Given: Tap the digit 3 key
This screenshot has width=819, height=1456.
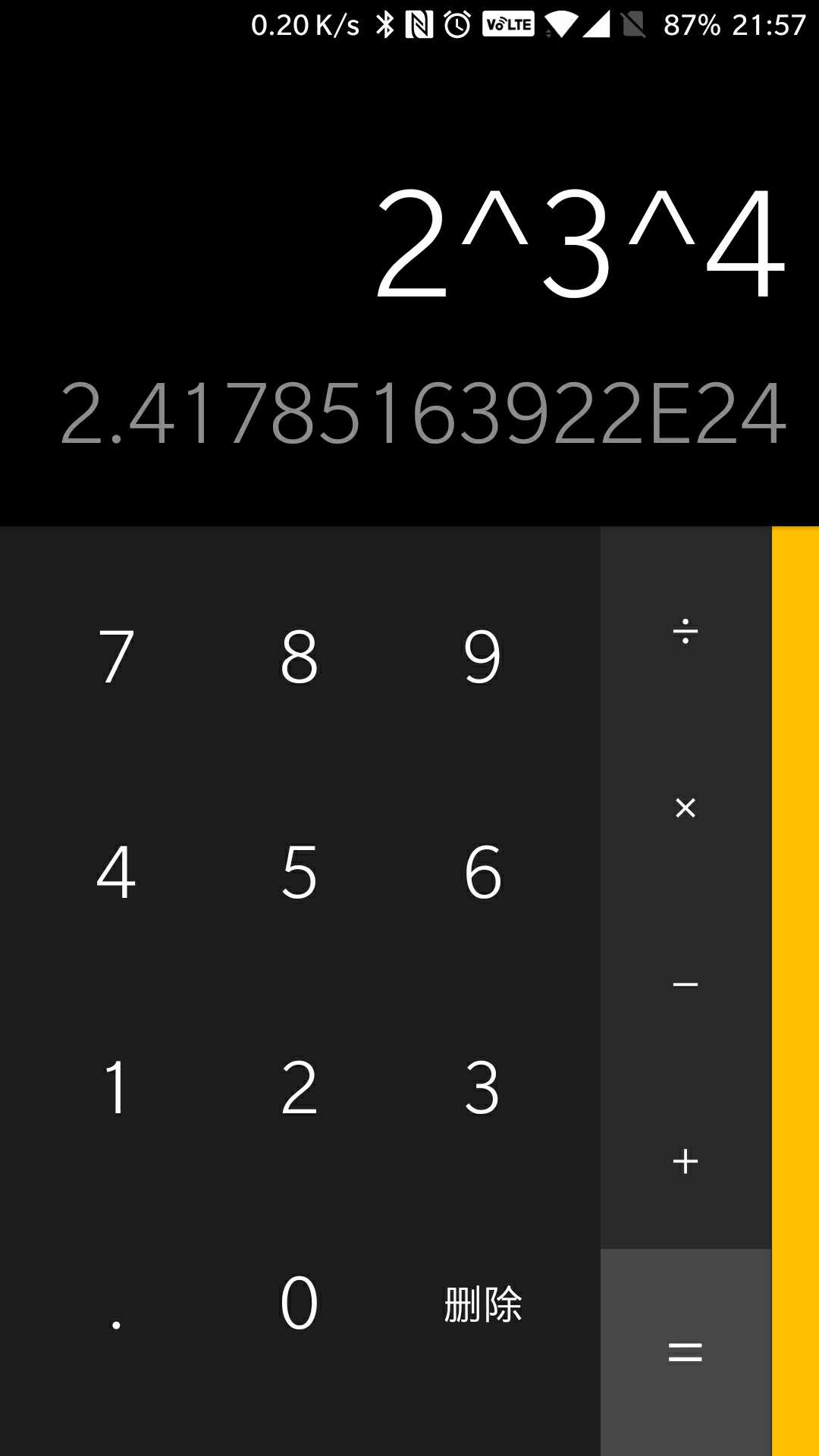Looking at the screenshot, I should [482, 1087].
